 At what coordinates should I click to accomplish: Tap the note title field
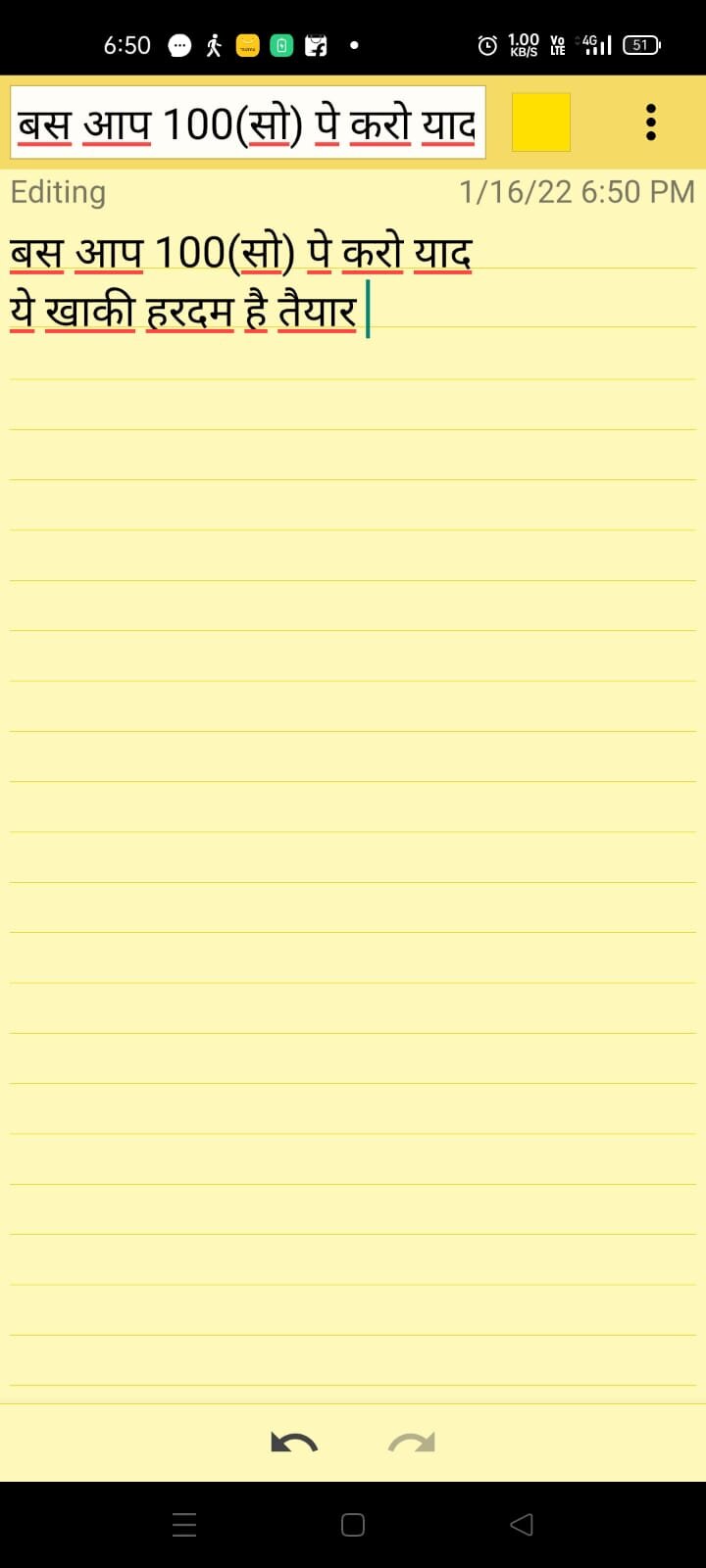tap(247, 123)
